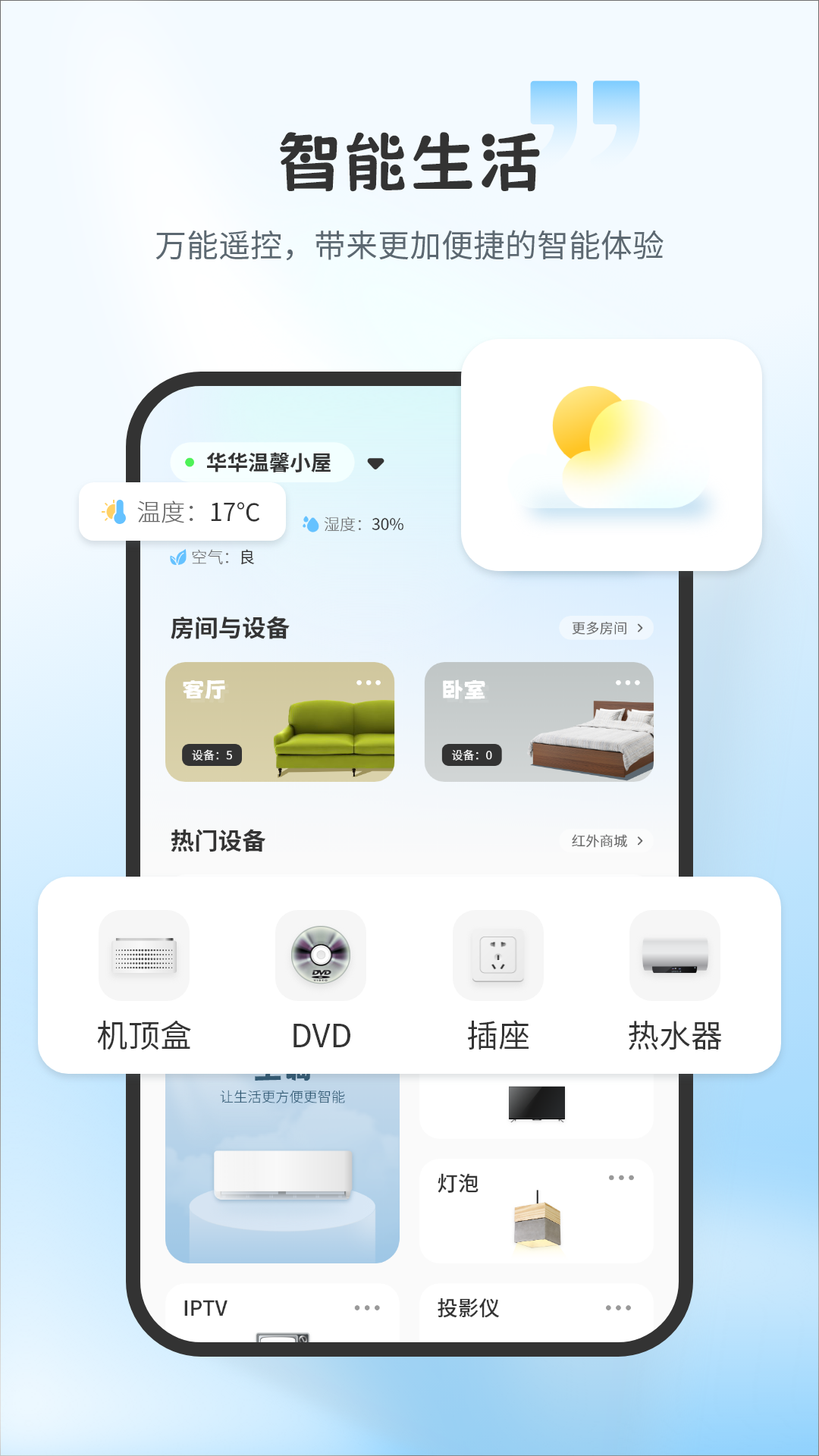Click the 温度 17°C reading card
This screenshot has height=1456, width=819.
pyautogui.click(x=182, y=512)
